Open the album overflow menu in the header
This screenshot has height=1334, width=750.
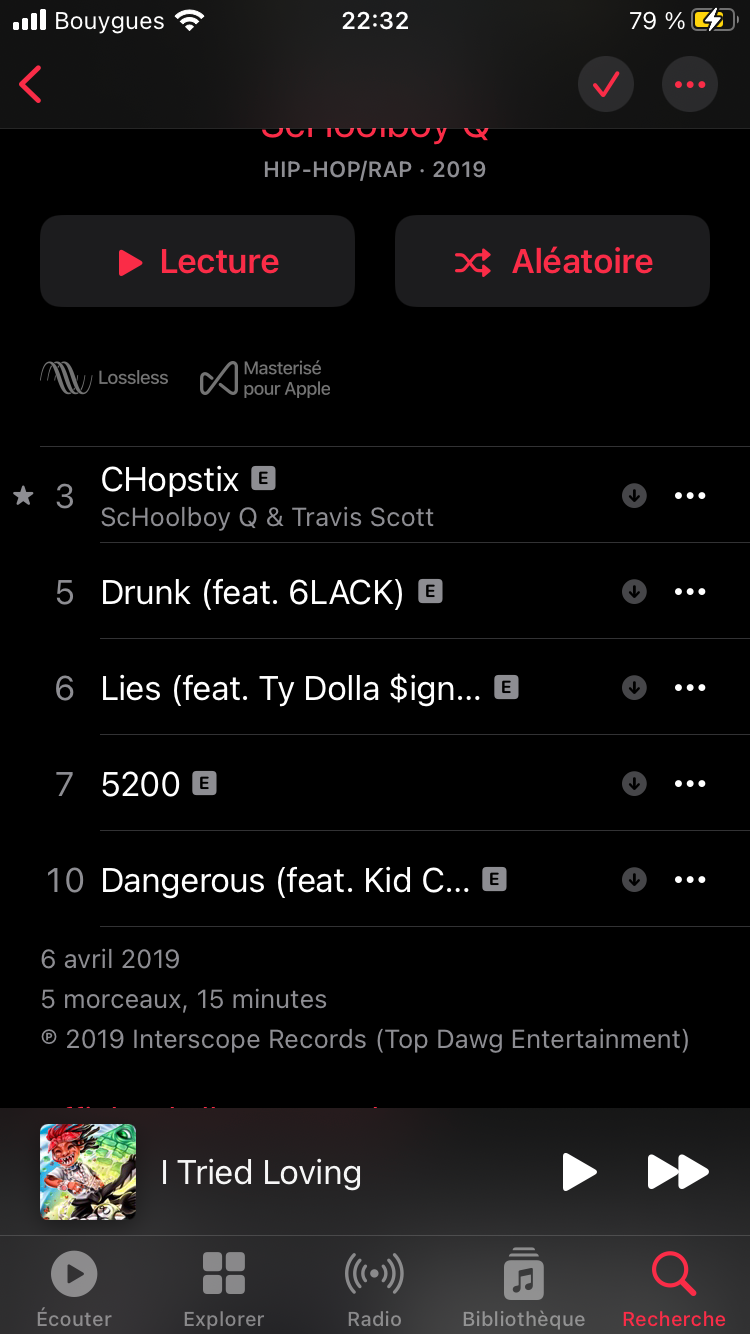click(690, 85)
